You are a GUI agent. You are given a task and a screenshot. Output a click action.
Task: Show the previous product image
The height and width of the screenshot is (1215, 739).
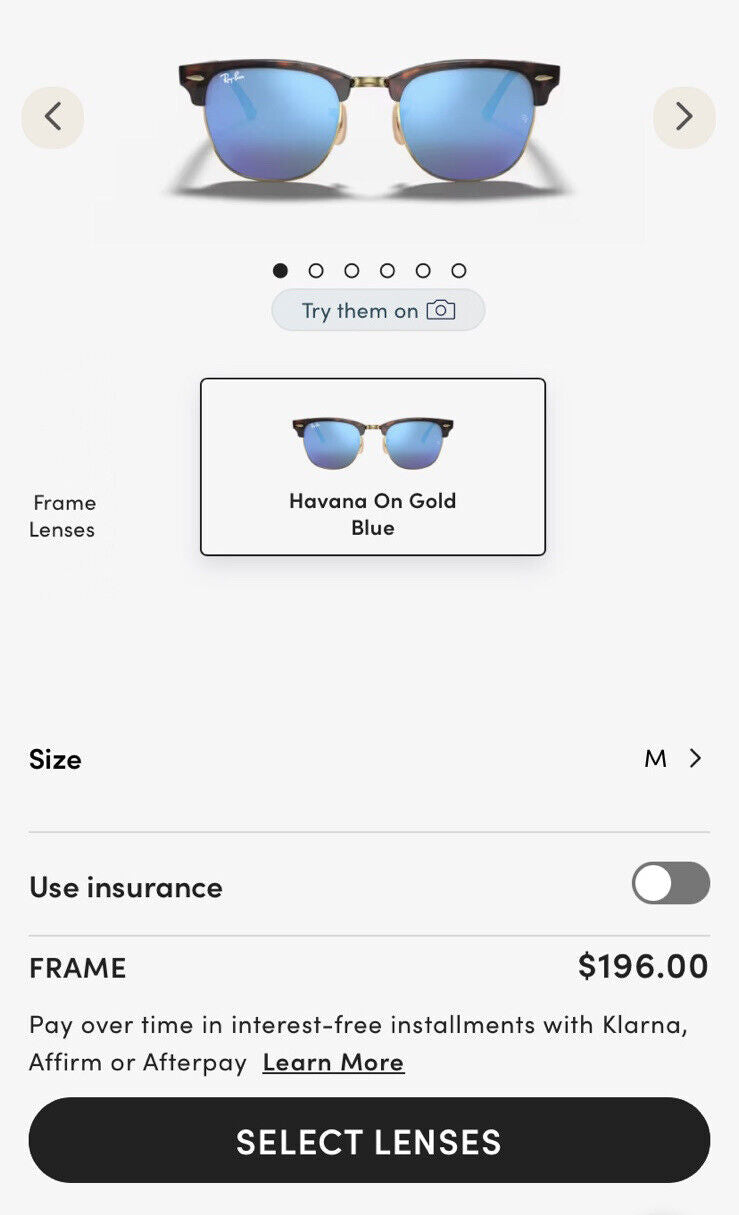[53, 117]
